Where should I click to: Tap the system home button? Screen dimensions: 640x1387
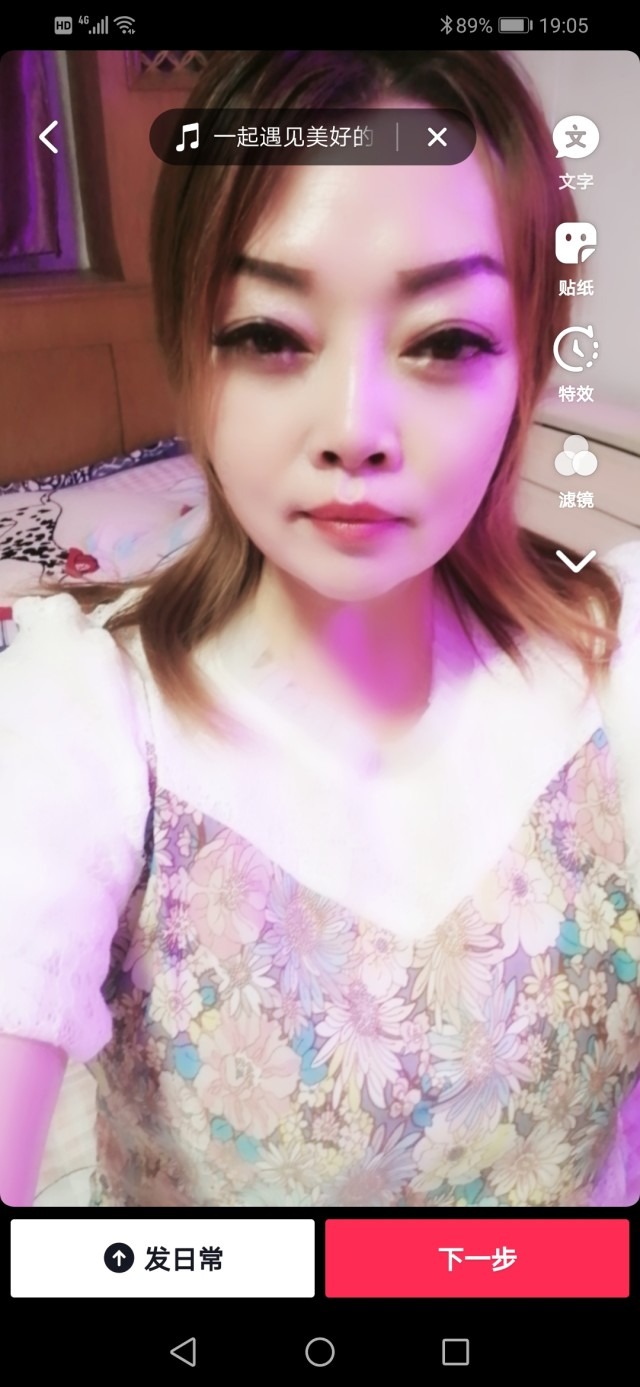click(320, 1352)
